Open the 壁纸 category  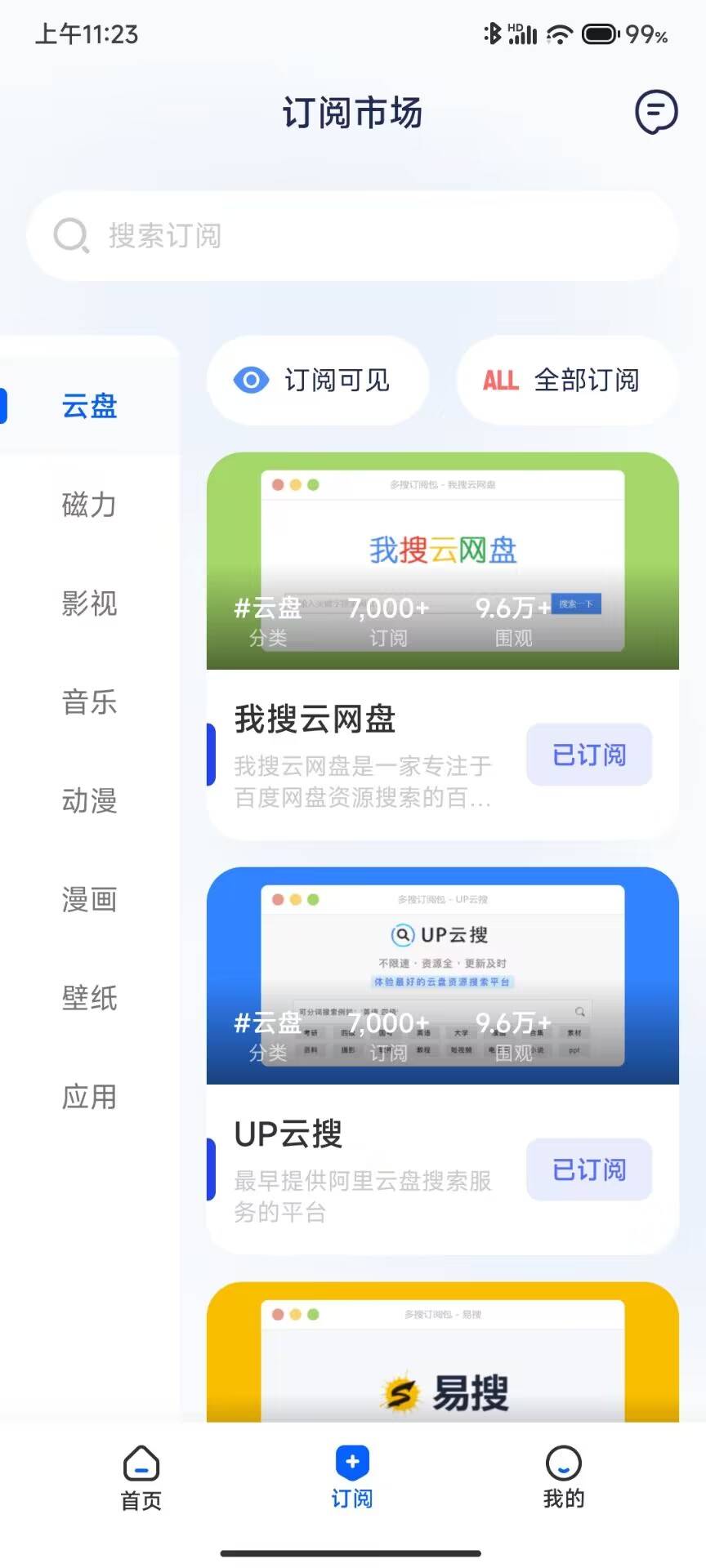(x=90, y=998)
